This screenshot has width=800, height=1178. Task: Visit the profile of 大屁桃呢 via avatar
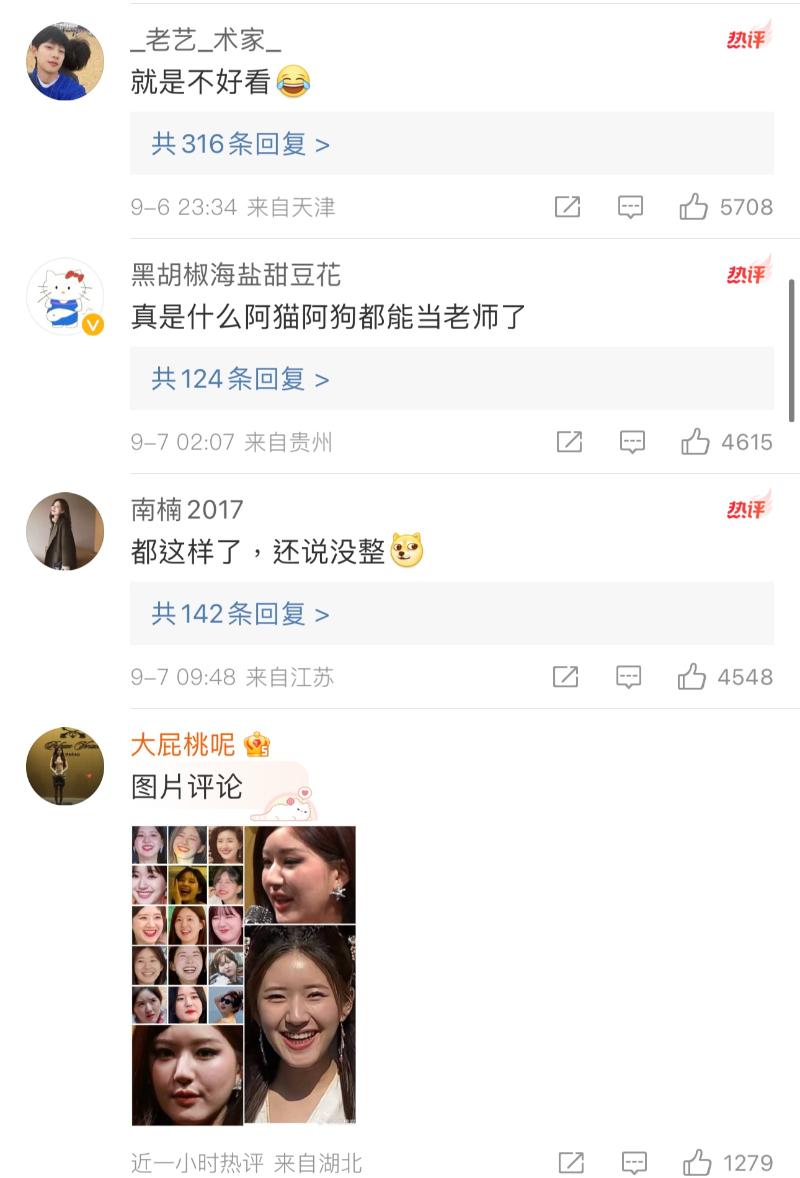tap(65, 766)
